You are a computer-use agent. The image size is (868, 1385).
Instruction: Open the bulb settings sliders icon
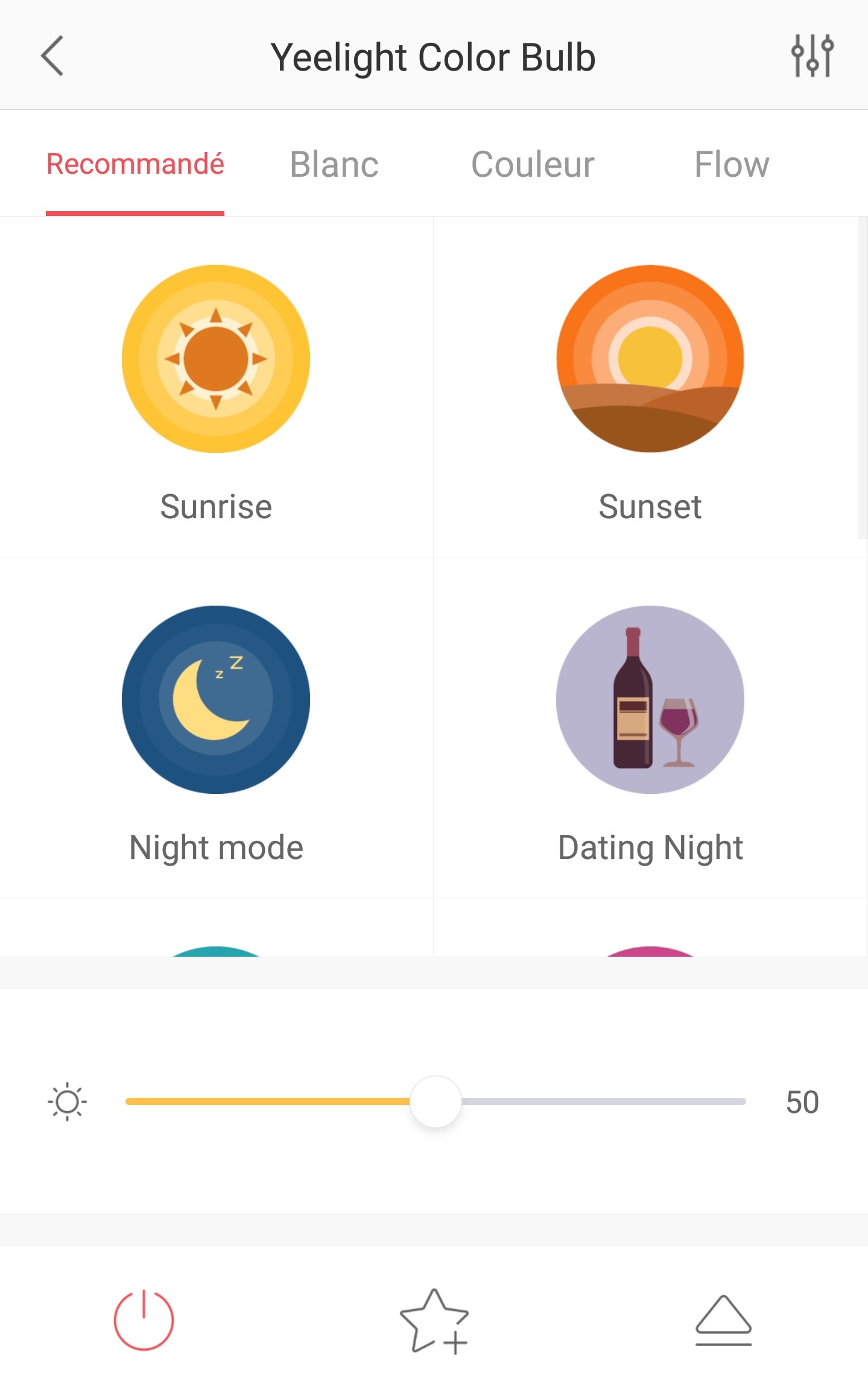812,56
